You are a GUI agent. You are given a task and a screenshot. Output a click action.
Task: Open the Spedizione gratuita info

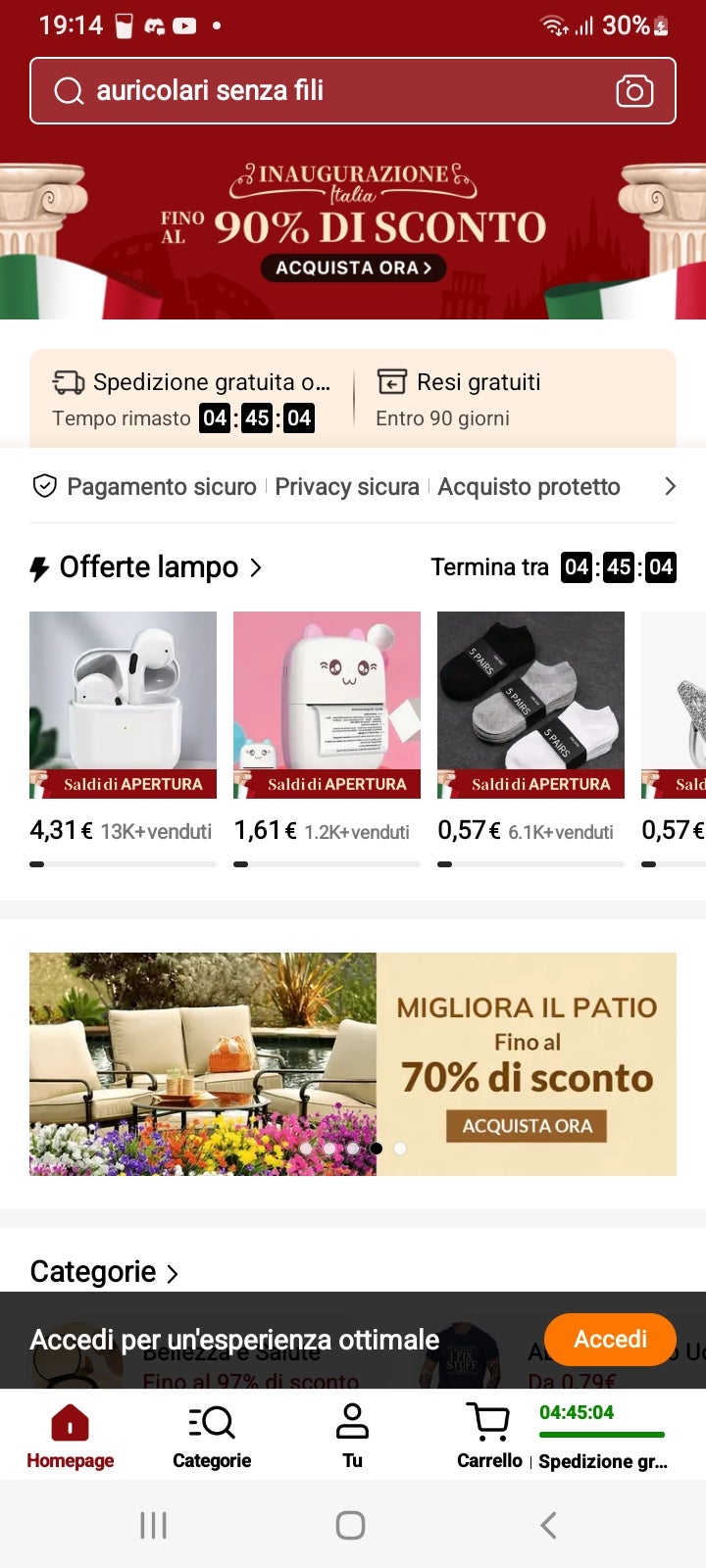pyautogui.click(x=191, y=399)
